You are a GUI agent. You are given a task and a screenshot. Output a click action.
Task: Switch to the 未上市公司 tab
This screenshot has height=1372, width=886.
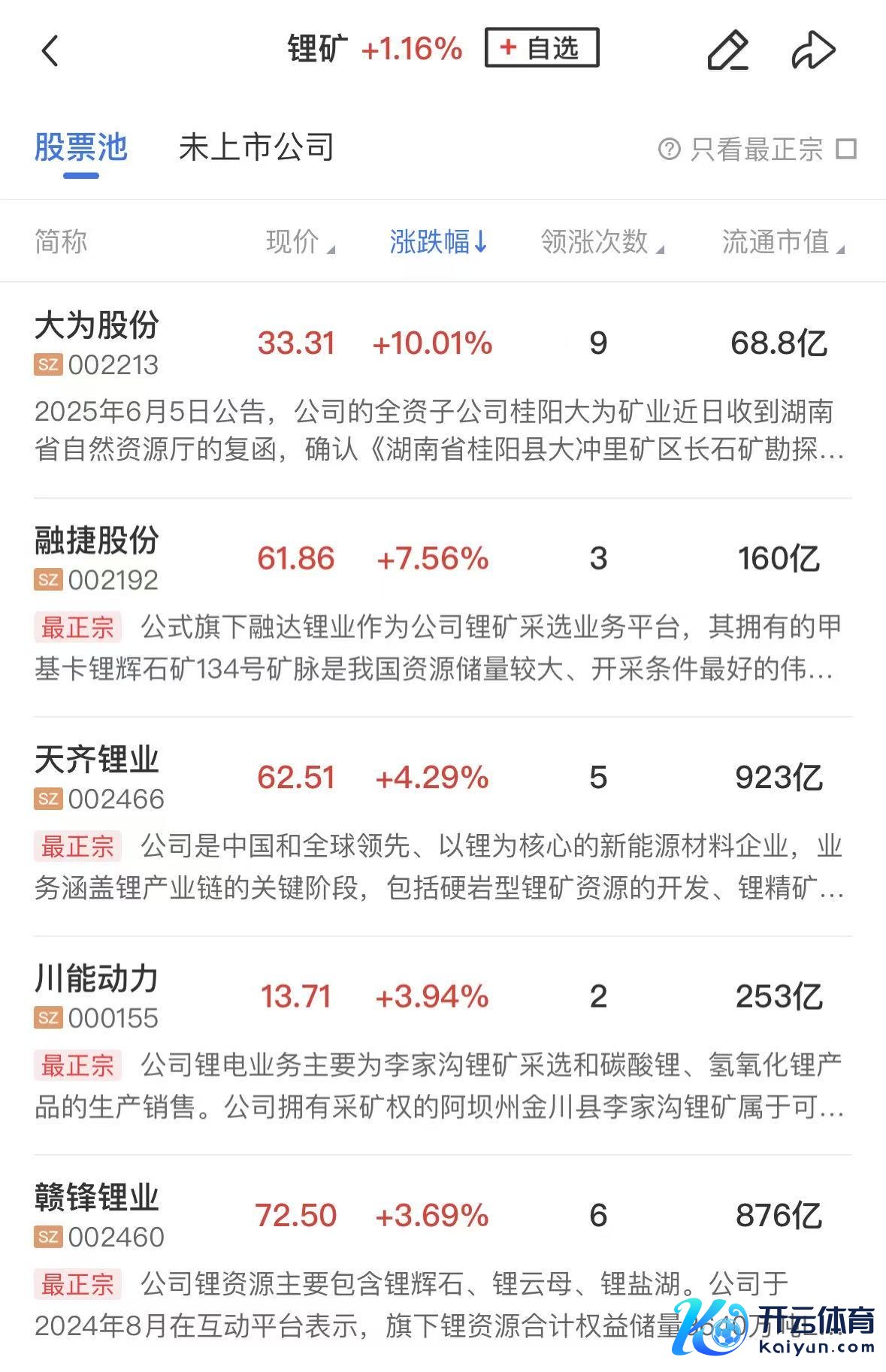(x=256, y=147)
